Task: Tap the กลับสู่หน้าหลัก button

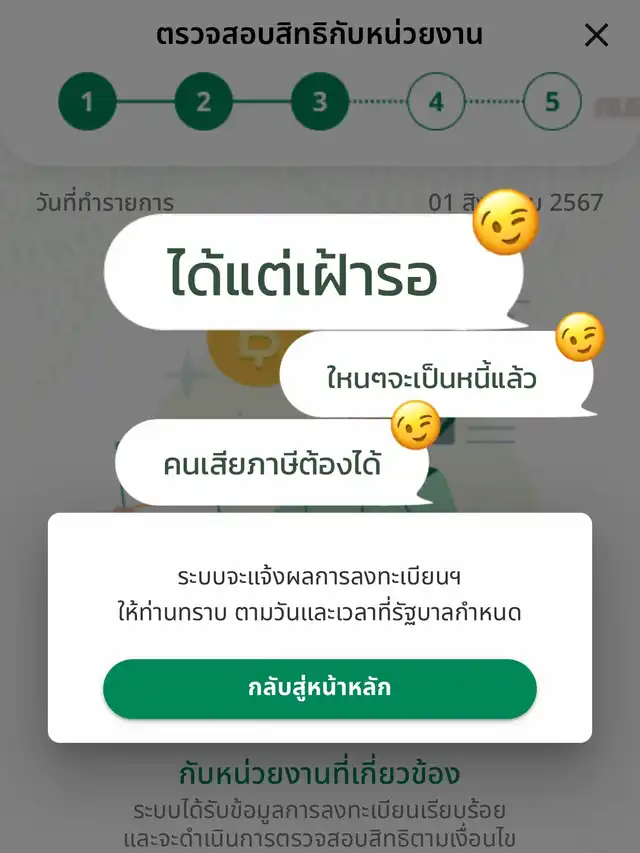Action: 320,688
